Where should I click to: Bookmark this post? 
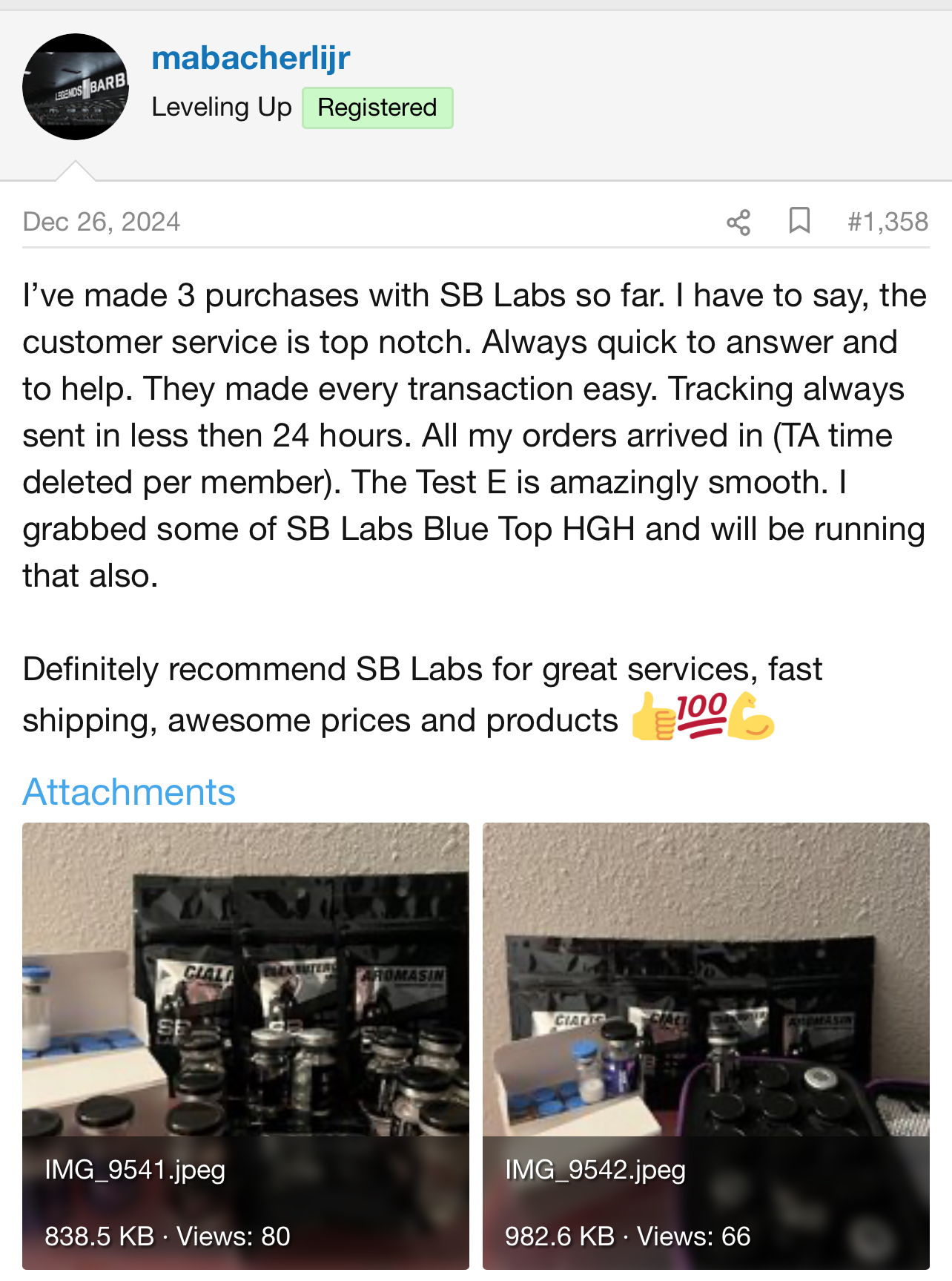(x=799, y=221)
